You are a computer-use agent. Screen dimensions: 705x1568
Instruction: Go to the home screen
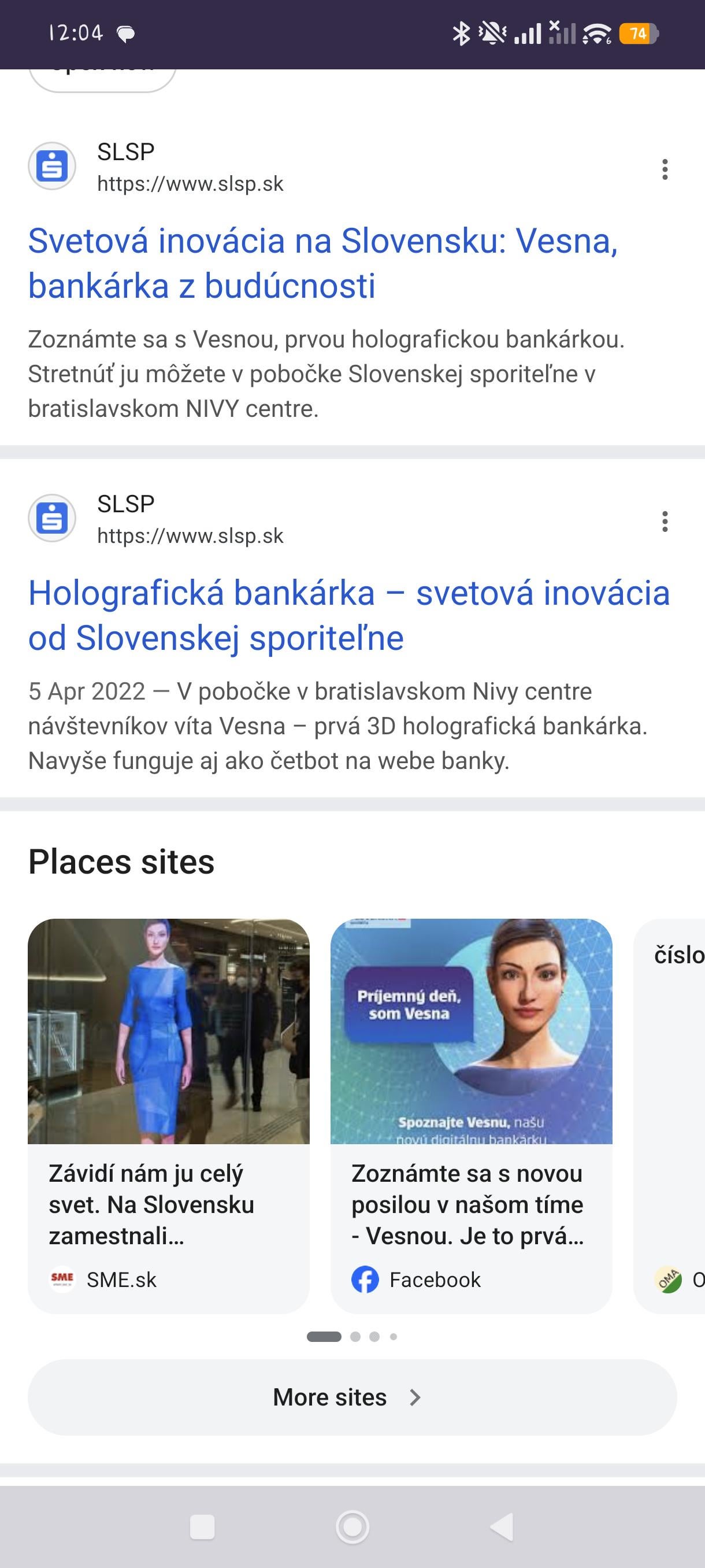coord(353,1526)
